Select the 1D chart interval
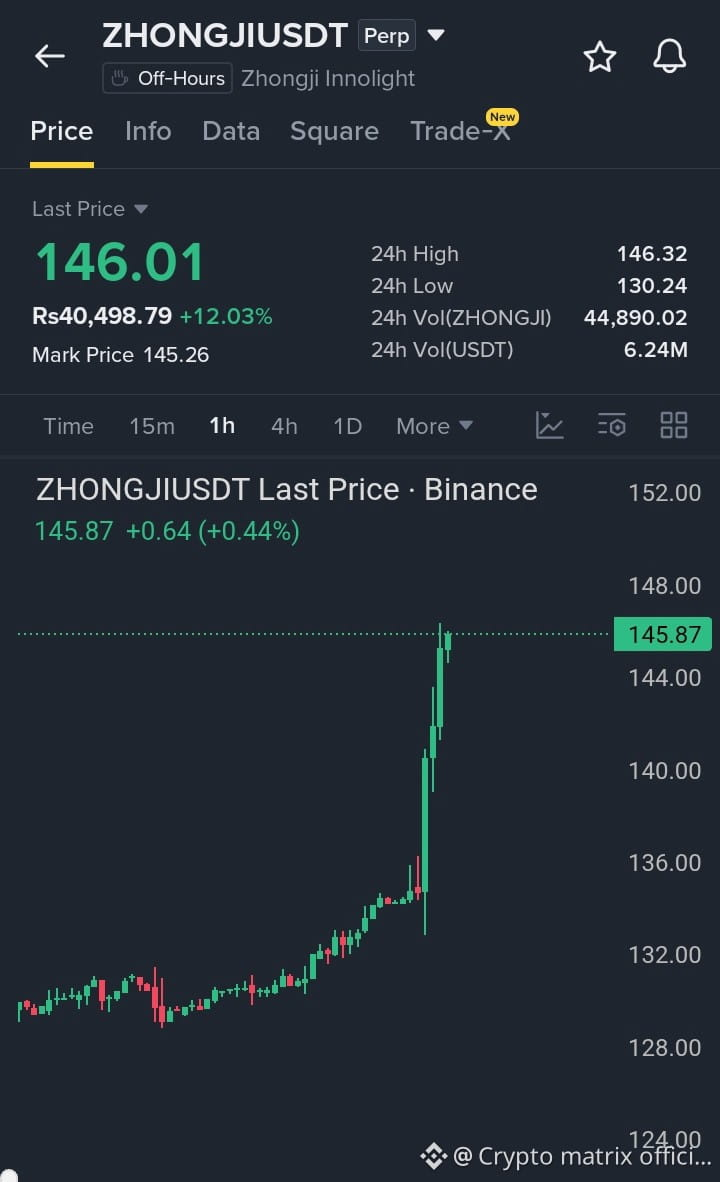This screenshot has width=720, height=1182. (x=348, y=426)
